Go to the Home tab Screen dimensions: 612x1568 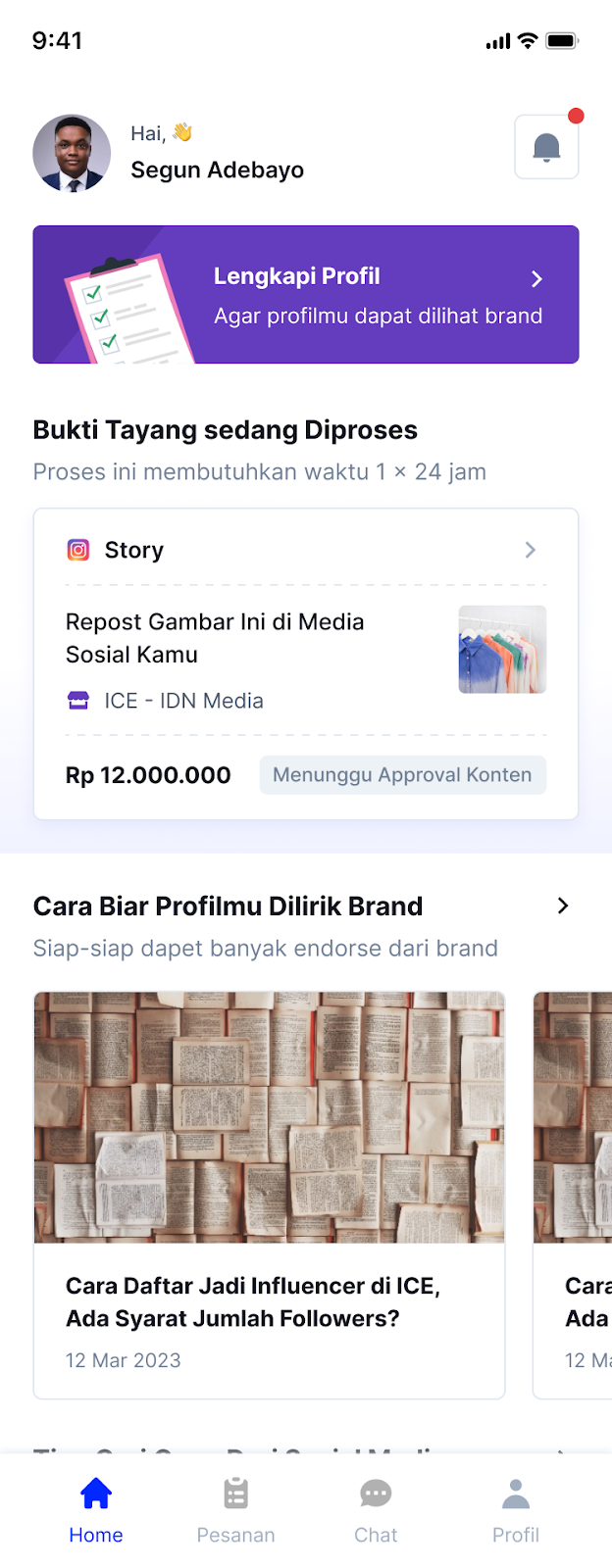pos(96,1509)
